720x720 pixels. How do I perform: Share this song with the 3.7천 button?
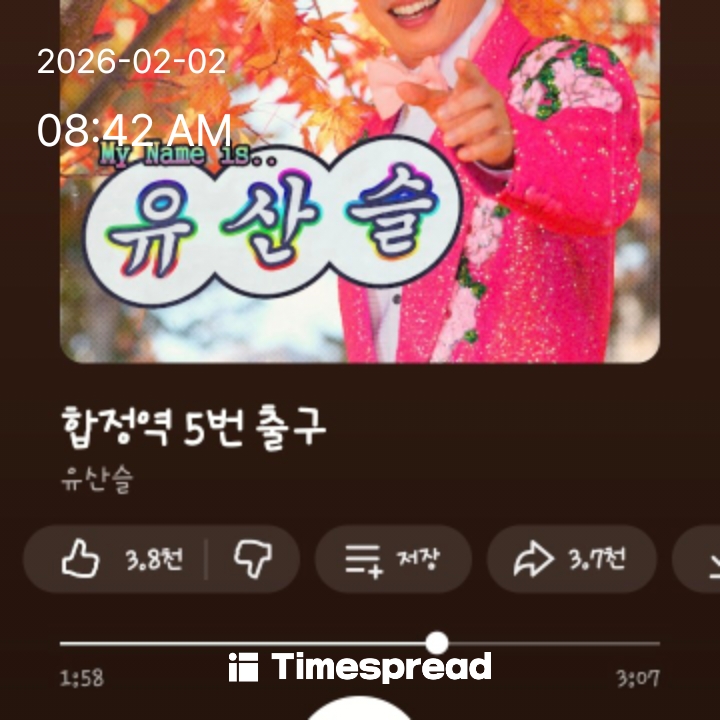point(571,560)
